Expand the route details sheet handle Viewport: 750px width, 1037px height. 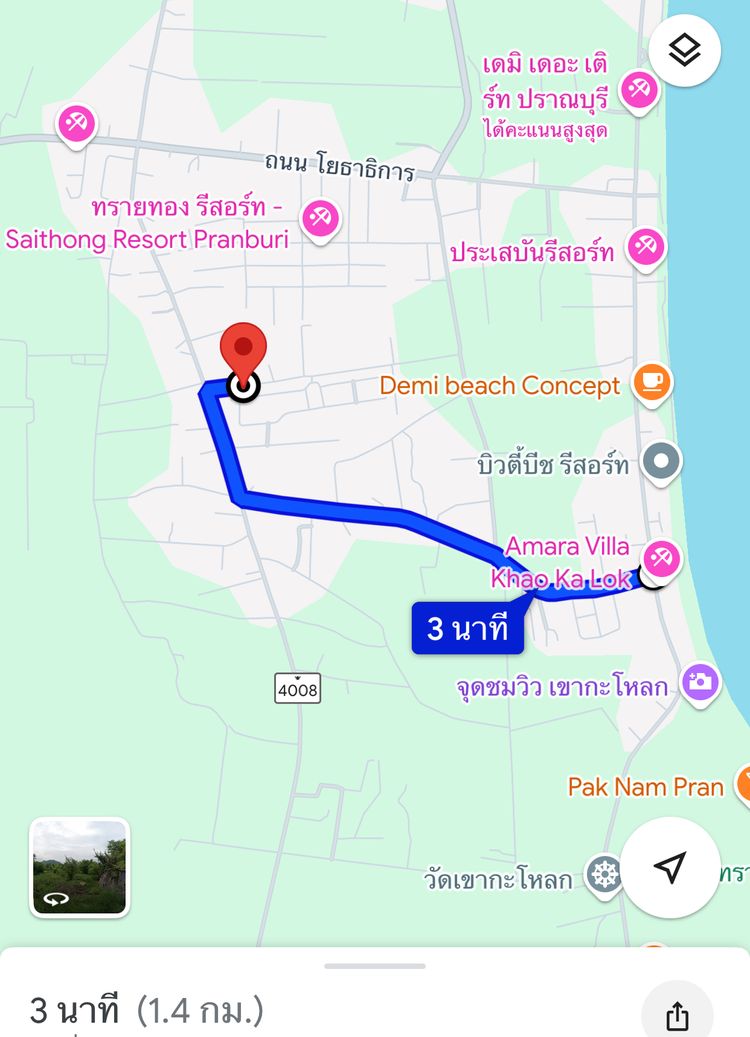coord(375,966)
